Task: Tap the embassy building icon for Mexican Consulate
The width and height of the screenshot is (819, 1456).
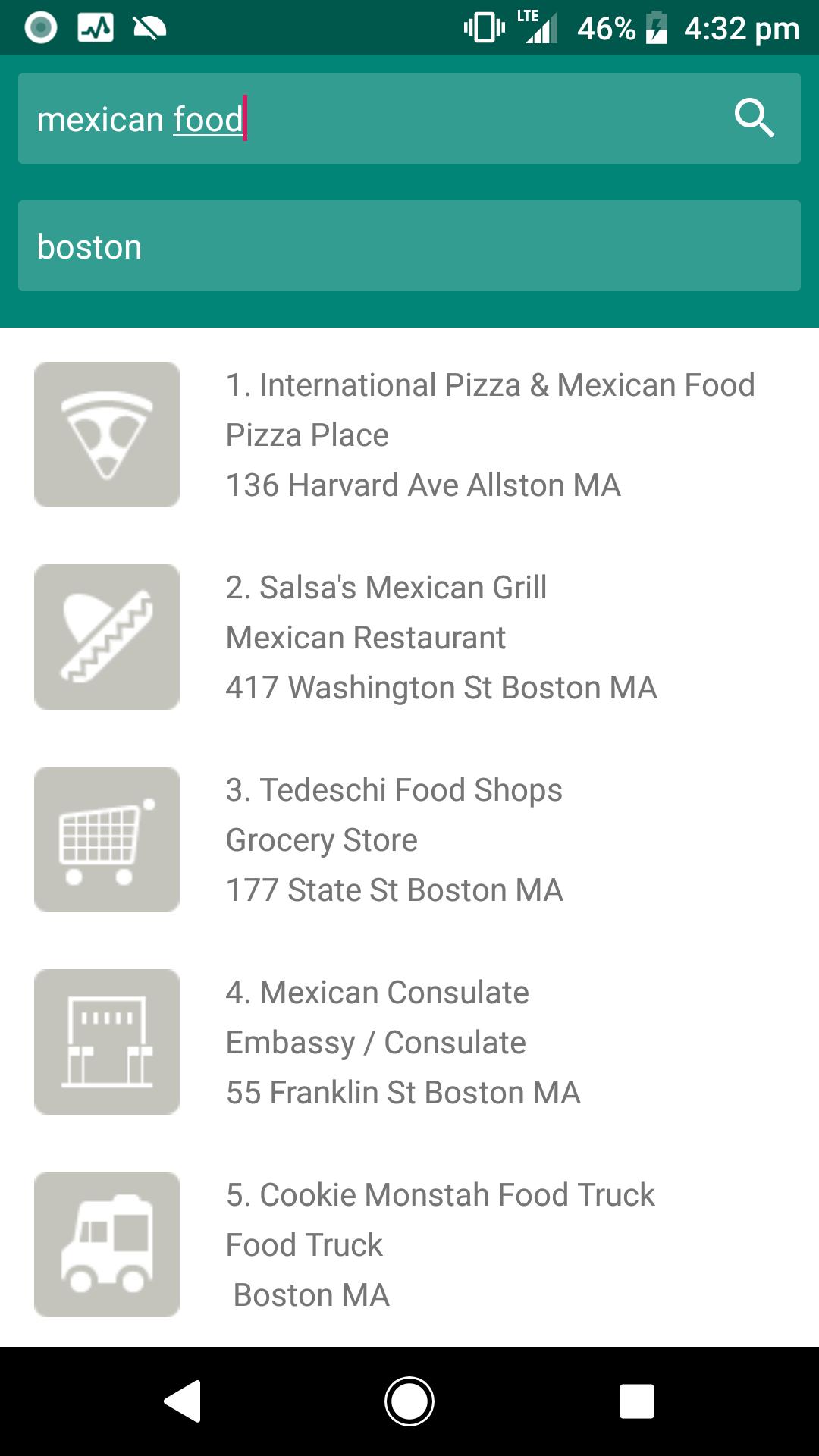Action: (x=106, y=1041)
